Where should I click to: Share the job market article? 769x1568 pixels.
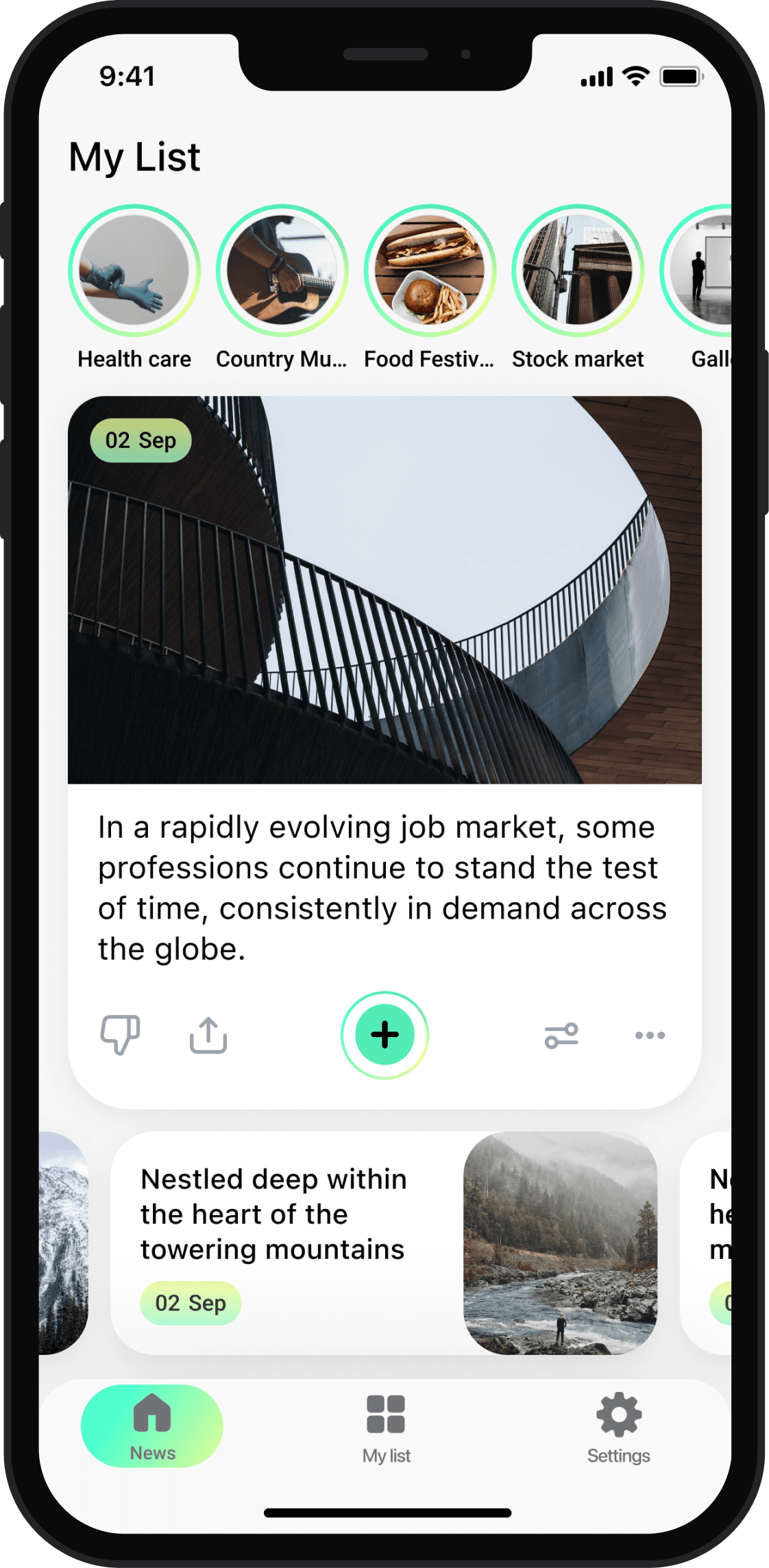coord(208,1034)
